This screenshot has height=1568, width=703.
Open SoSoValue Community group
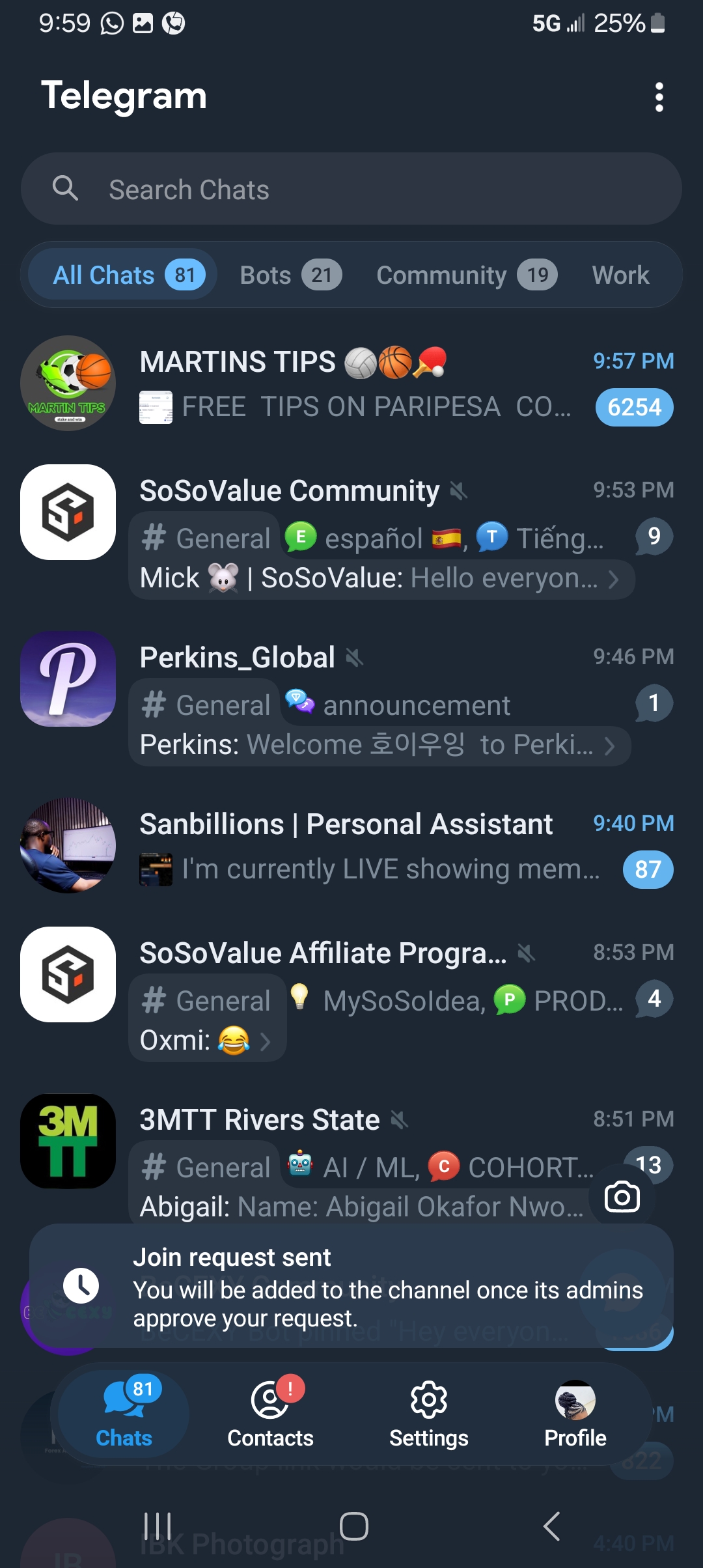click(365, 491)
